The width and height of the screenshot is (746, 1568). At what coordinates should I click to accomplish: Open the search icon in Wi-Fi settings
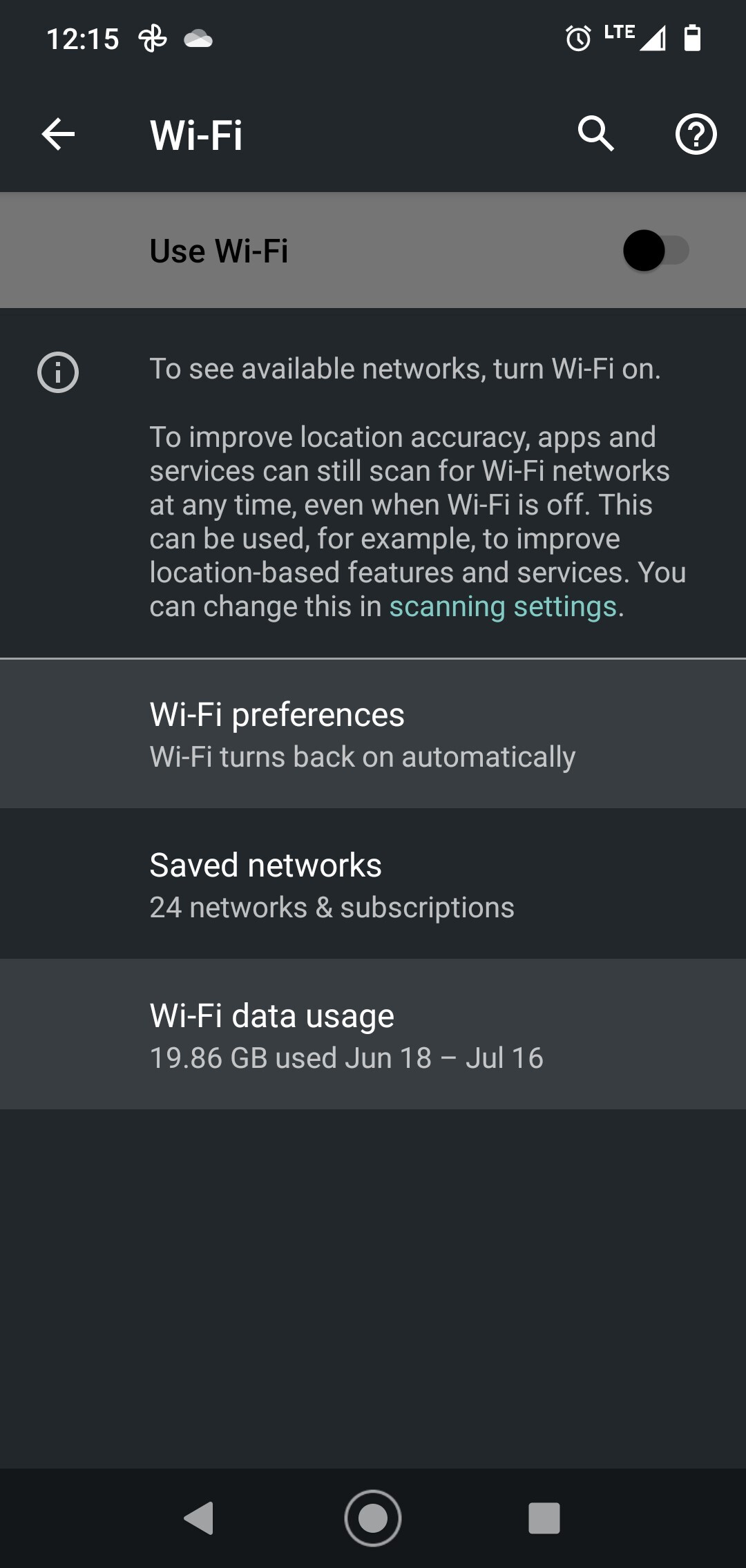pos(595,134)
